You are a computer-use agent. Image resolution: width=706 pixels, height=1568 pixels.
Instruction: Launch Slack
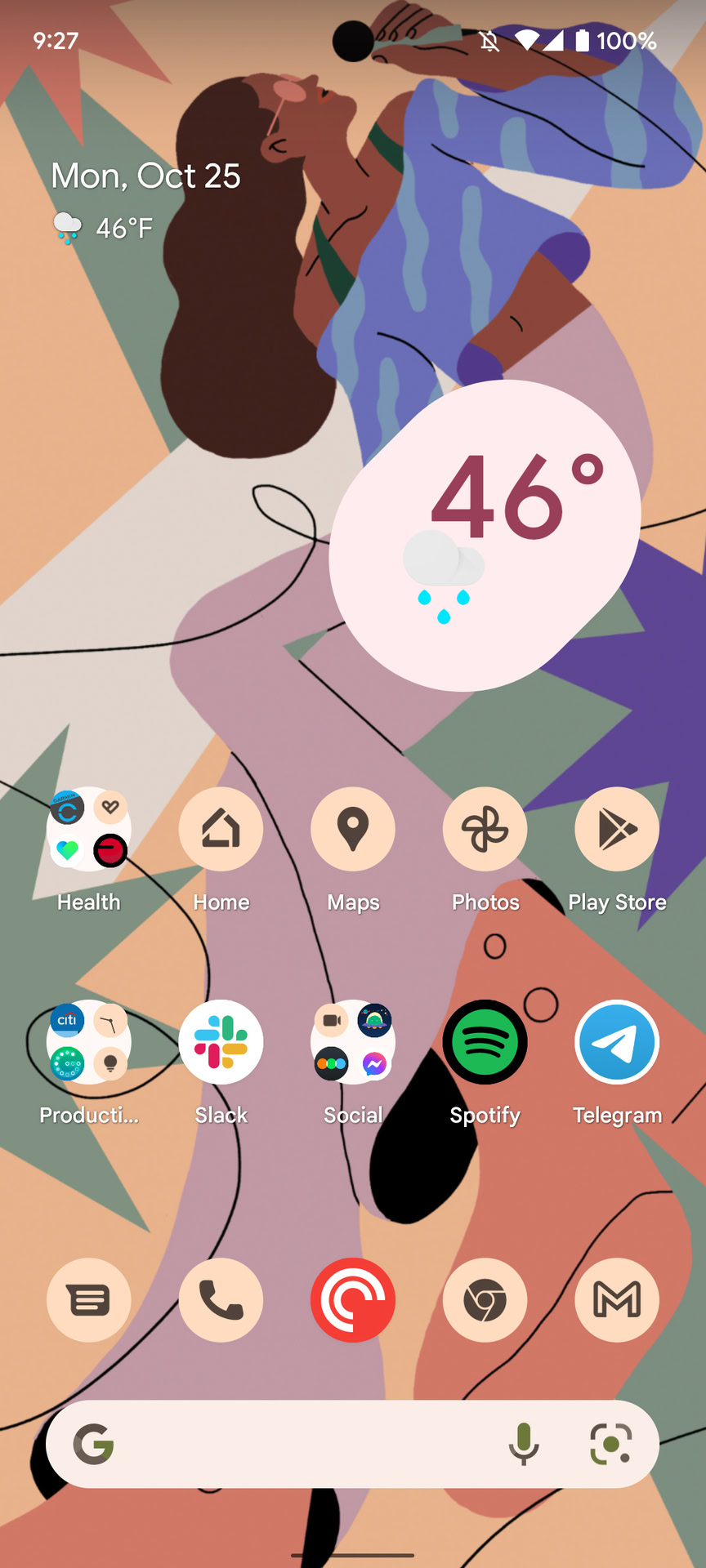click(x=221, y=1042)
